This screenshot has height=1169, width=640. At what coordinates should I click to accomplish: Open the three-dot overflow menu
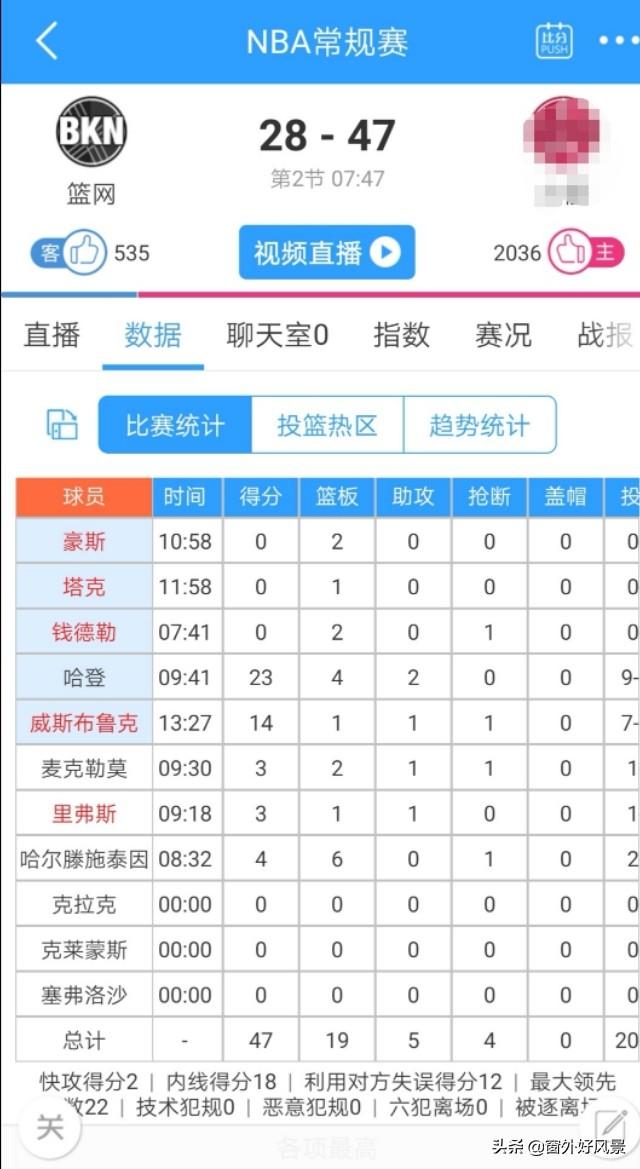click(x=618, y=41)
